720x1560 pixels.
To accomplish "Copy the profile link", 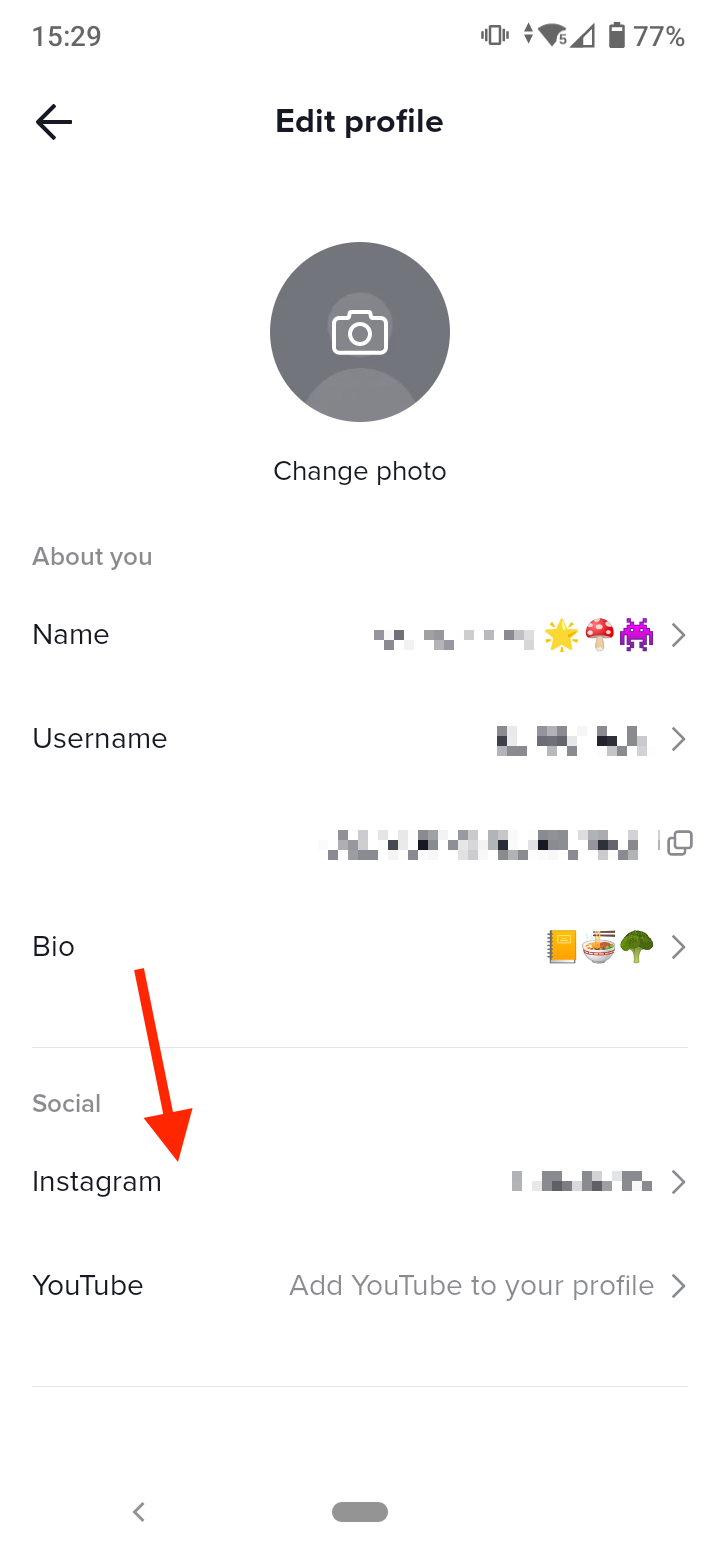I will (x=680, y=843).
